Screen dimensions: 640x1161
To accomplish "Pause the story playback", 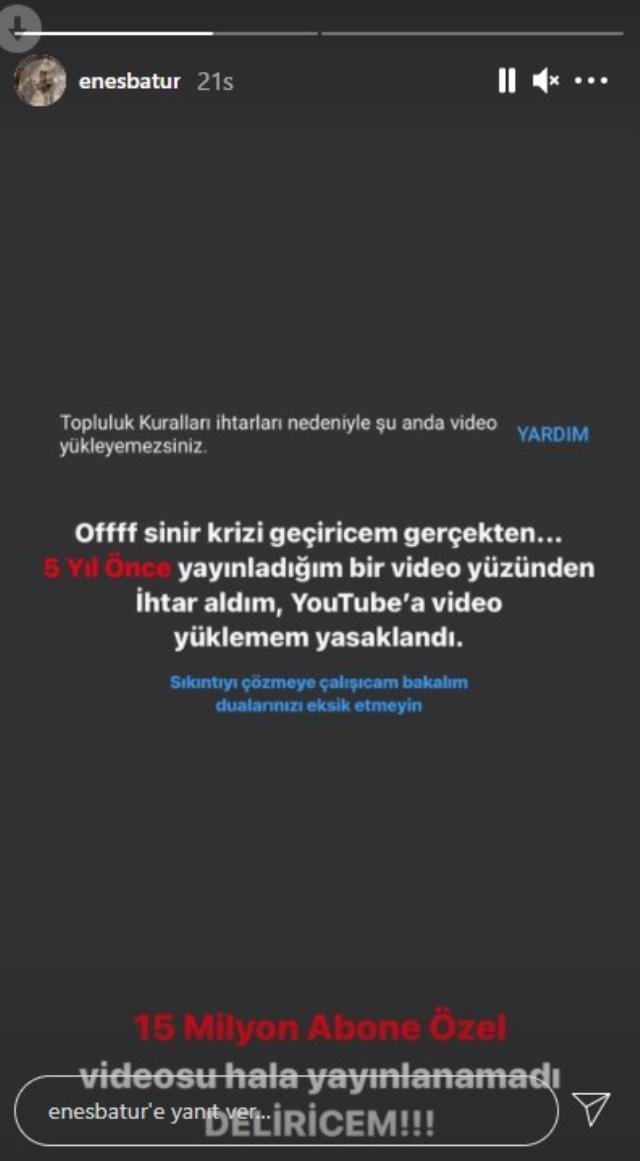I will (507, 81).
